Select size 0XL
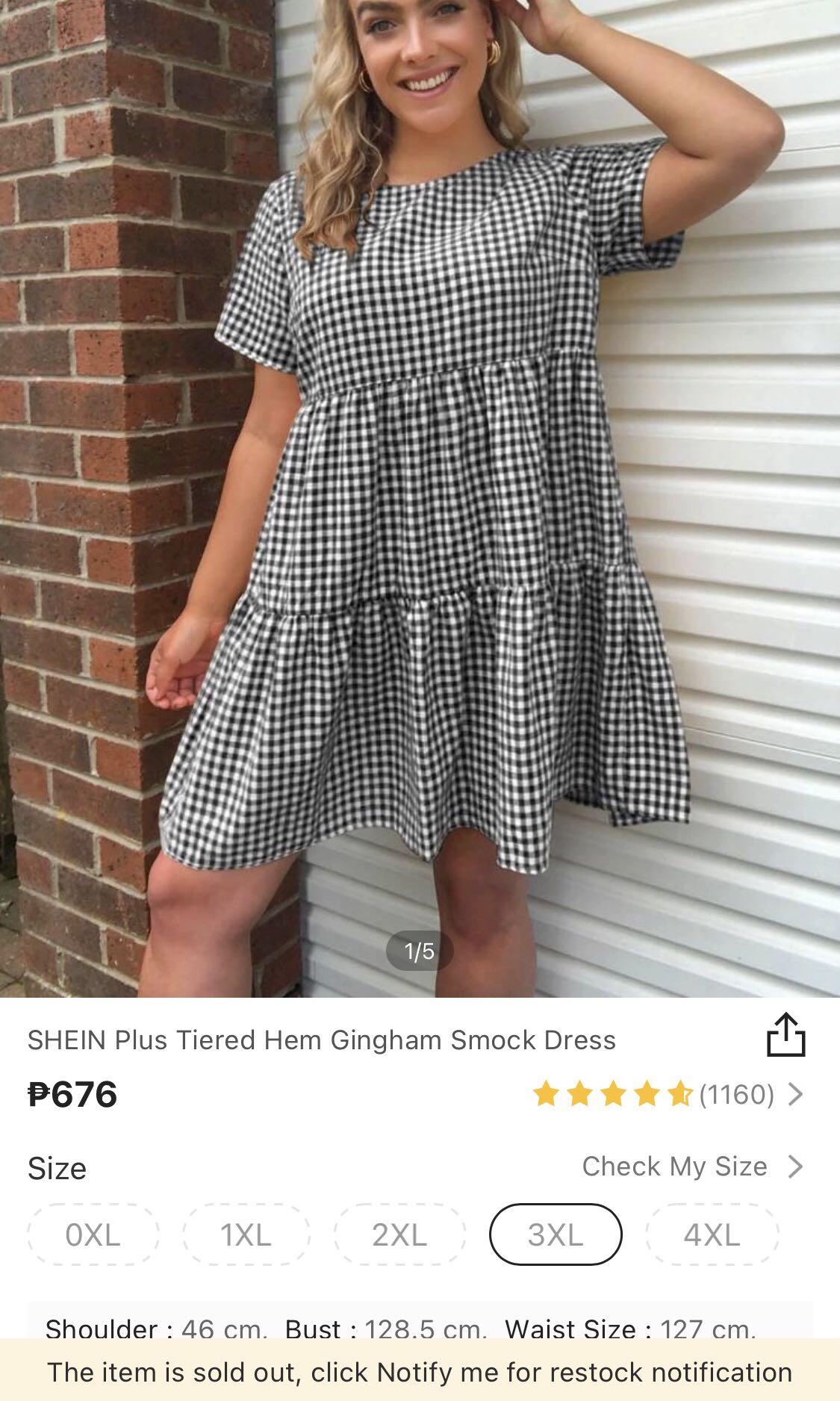The height and width of the screenshot is (1401, 840). tap(93, 1234)
